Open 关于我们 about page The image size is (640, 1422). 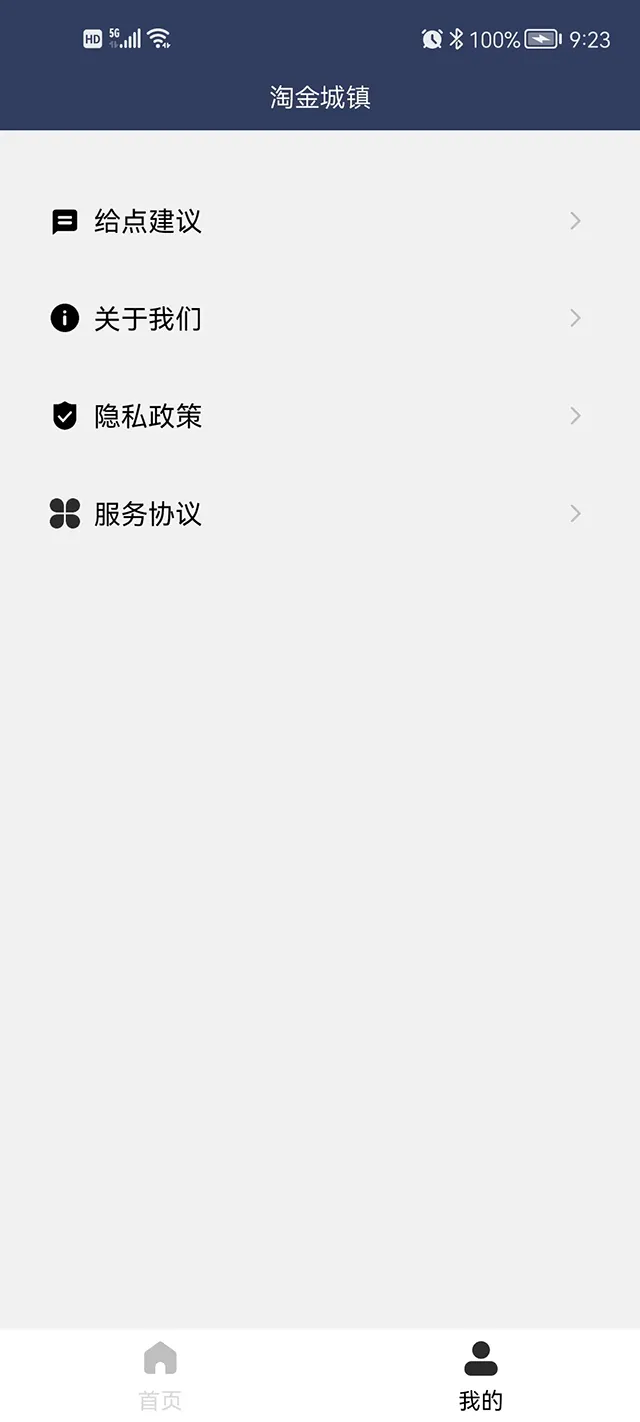tap(148, 319)
